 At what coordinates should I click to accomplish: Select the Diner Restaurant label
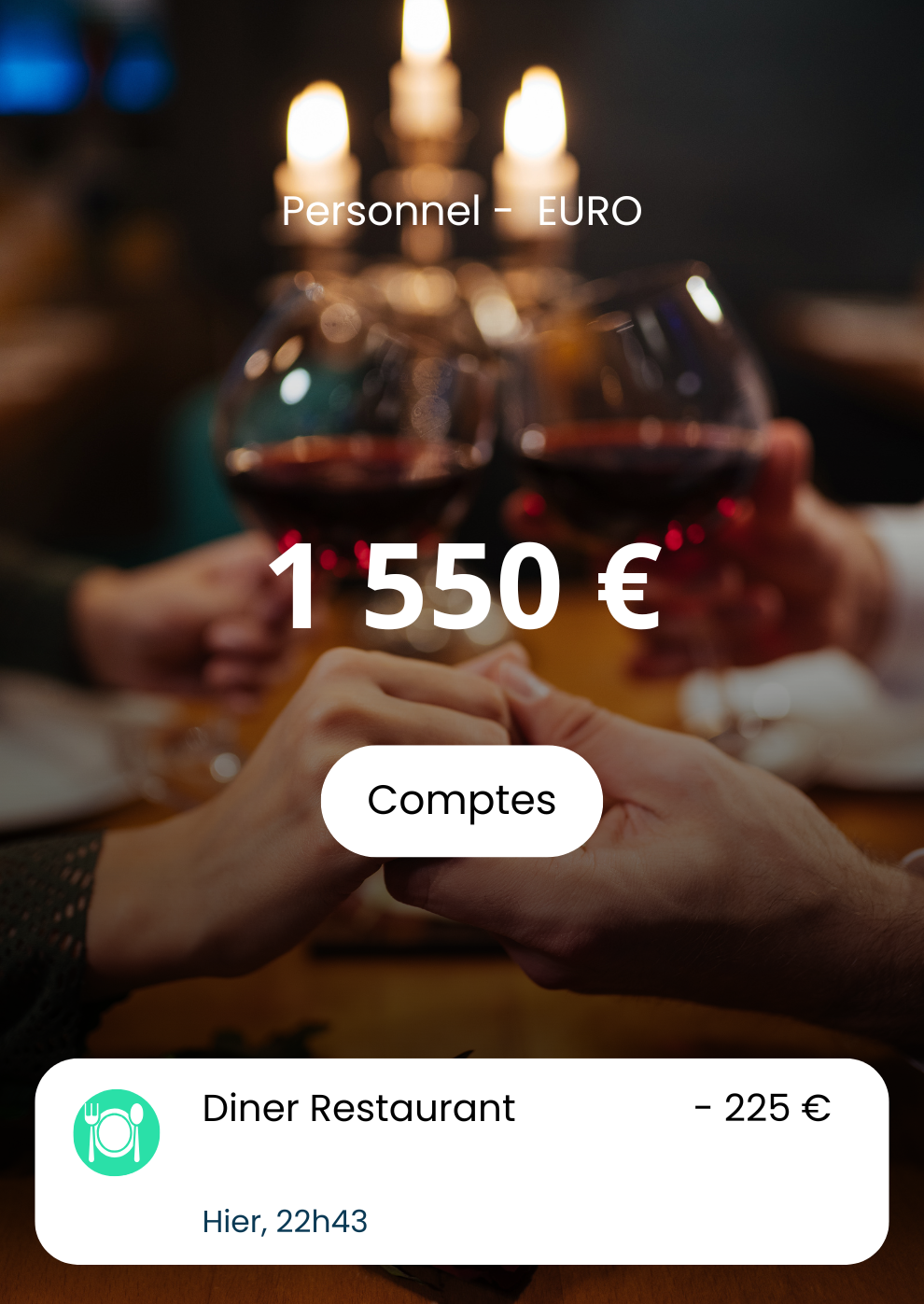click(358, 1108)
